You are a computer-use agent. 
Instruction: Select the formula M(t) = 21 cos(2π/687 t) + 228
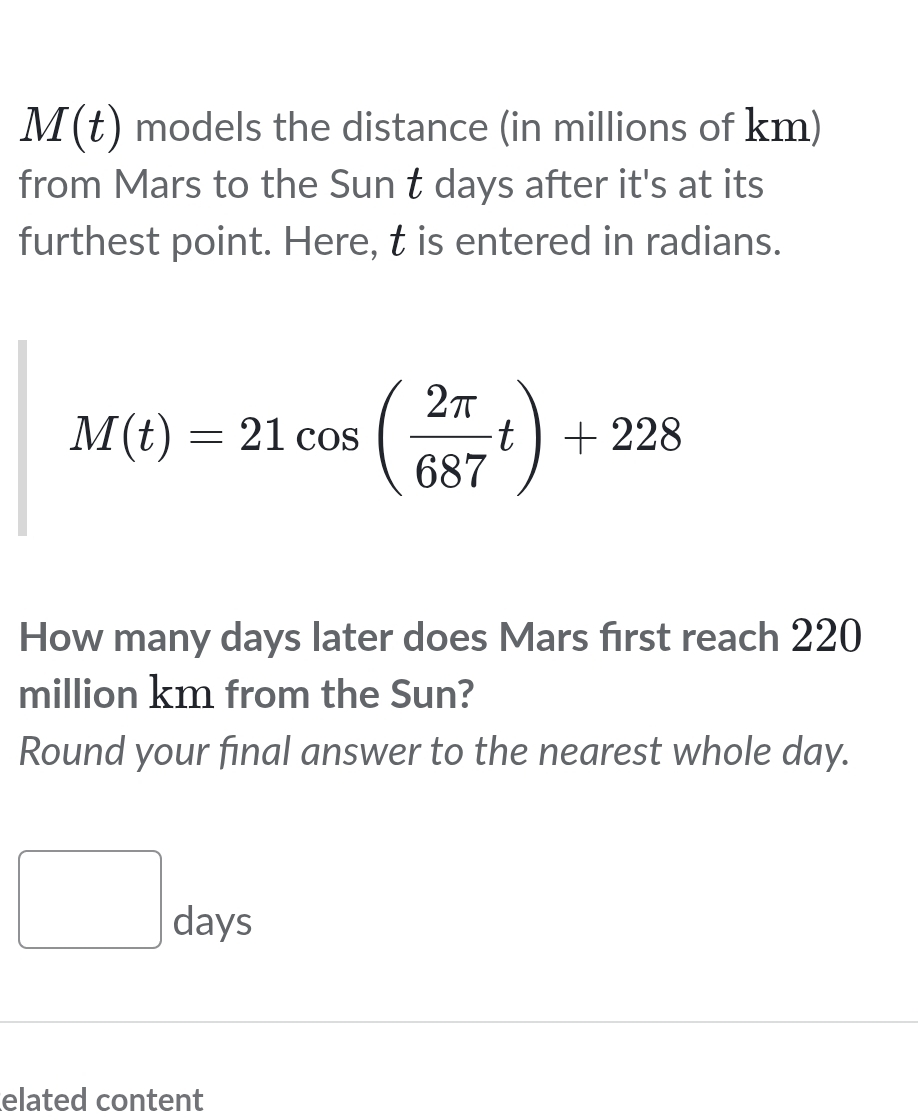[x=375, y=435]
